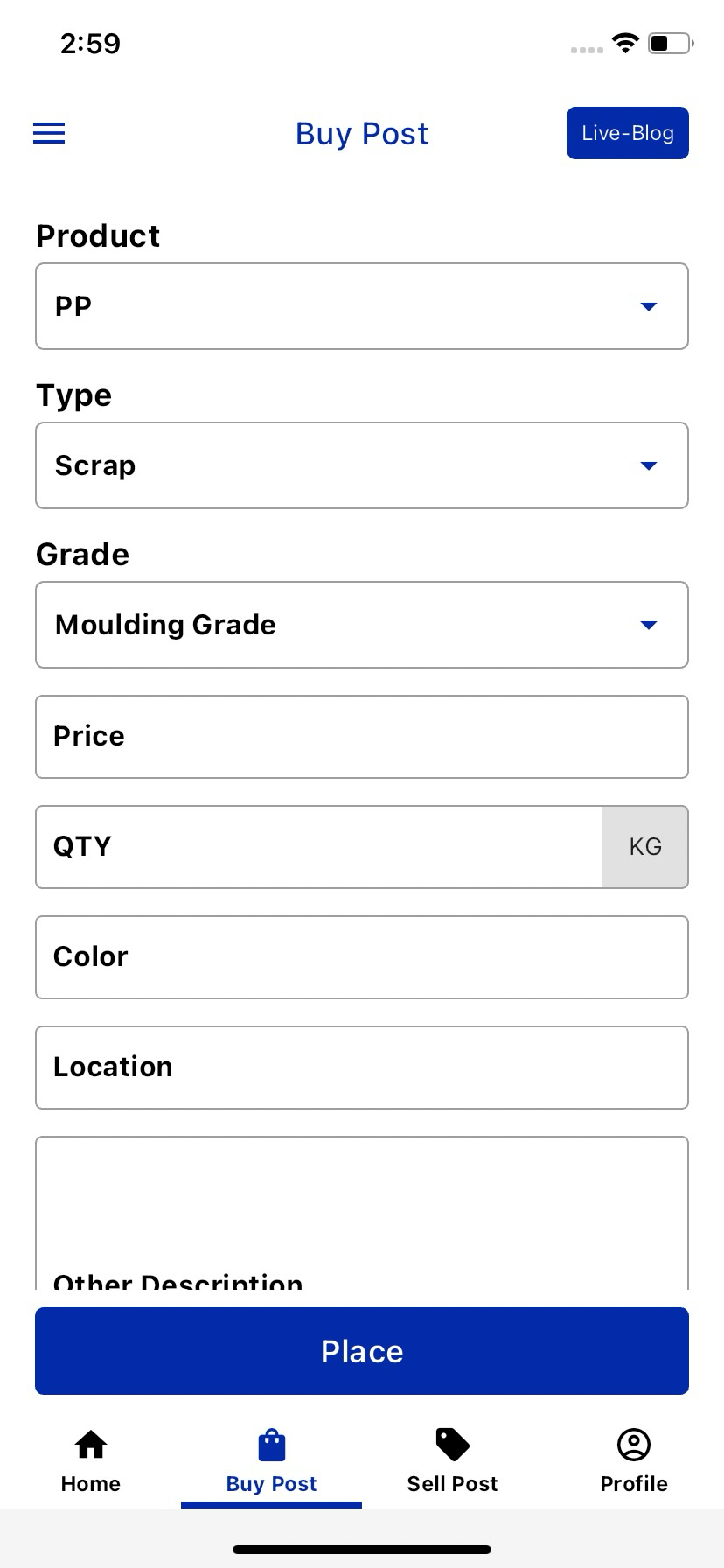
Task: Focus the Color input field
Action: coord(361,957)
